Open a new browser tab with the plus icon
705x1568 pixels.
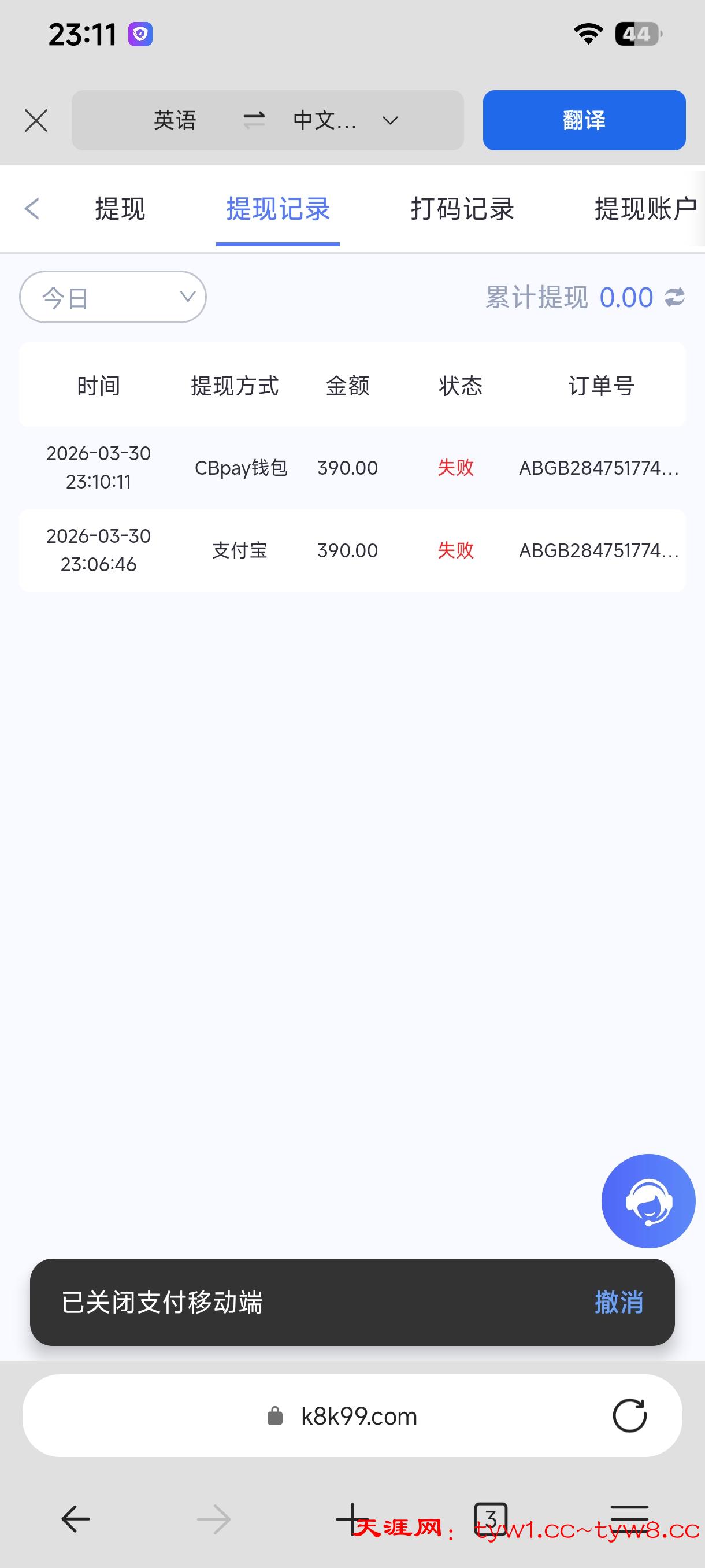pyautogui.click(x=353, y=1519)
